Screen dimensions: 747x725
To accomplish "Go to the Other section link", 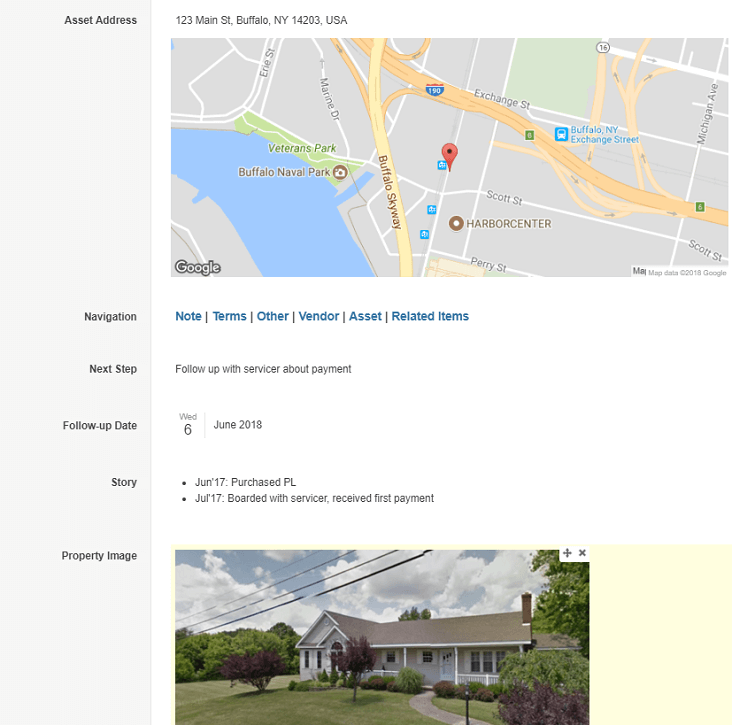I will point(272,316).
